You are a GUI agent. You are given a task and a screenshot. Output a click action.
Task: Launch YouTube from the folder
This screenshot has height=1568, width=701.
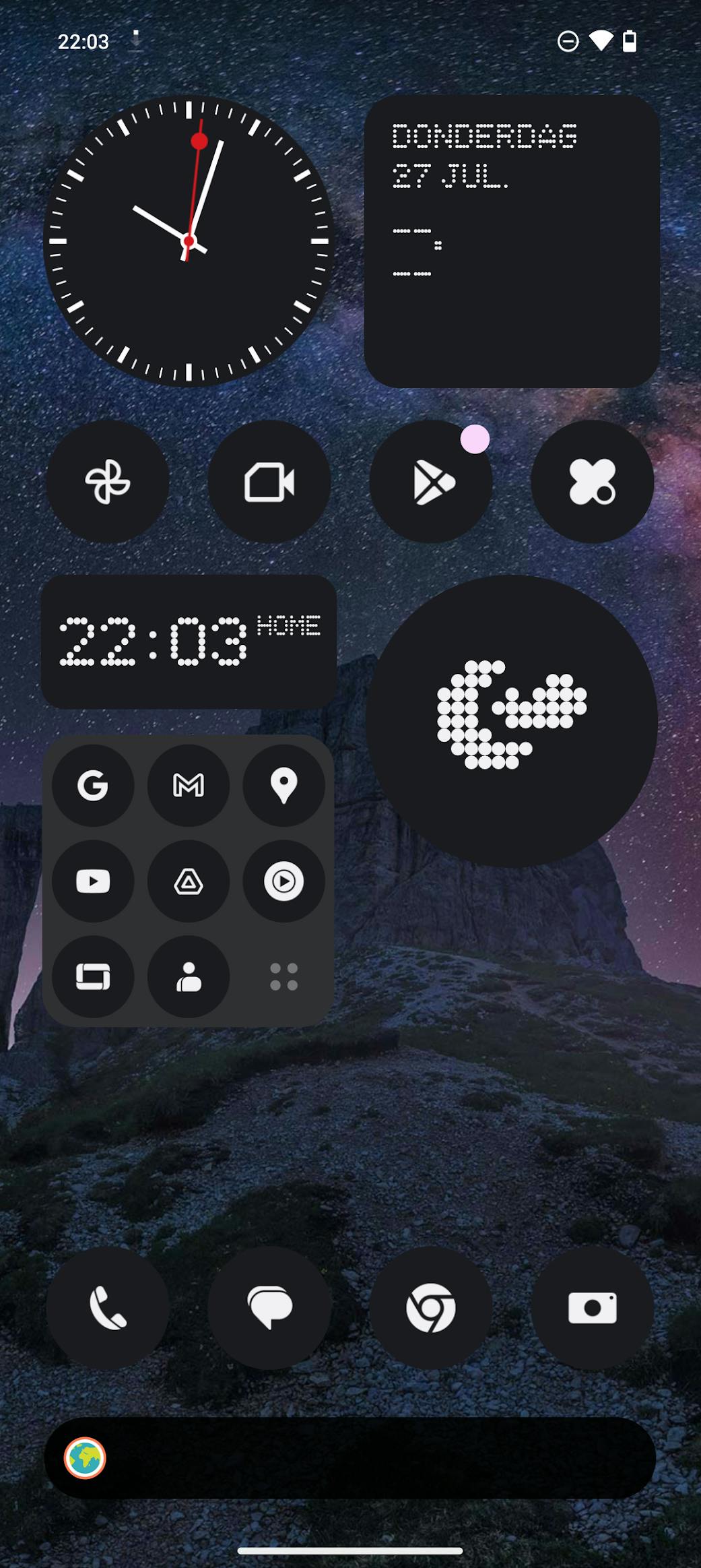(x=93, y=881)
